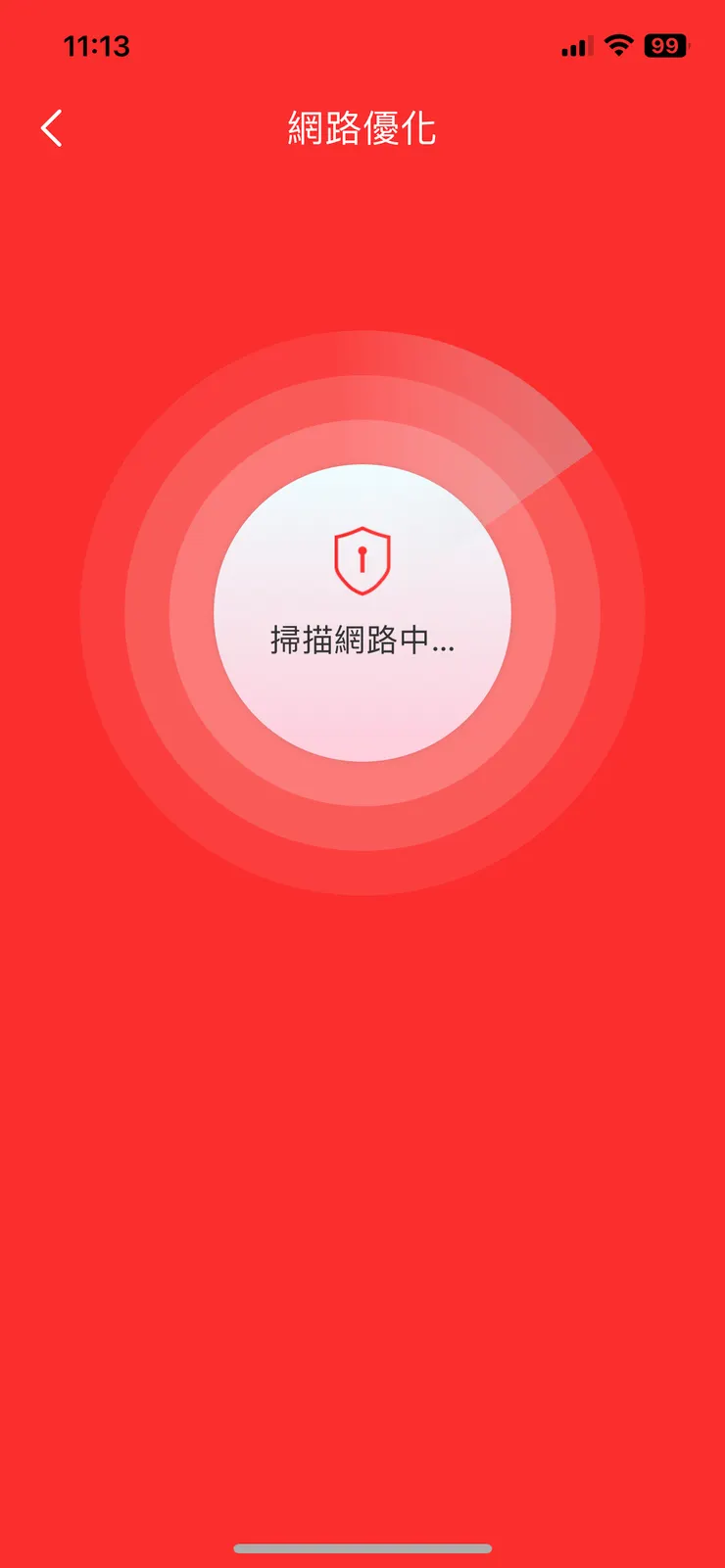The image size is (725, 1568).
Task: Open the previous screen via the back arrow
Action: 51,128
